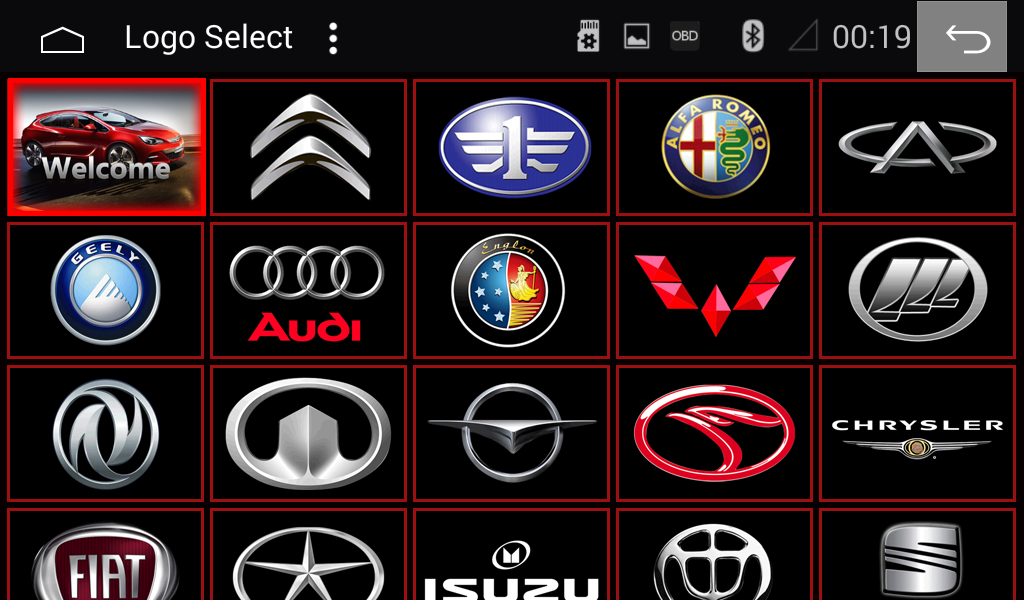Choose the Citroen double chevron logo
Image resolution: width=1024 pixels, height=600 pixels.
[x=309, y=147]
